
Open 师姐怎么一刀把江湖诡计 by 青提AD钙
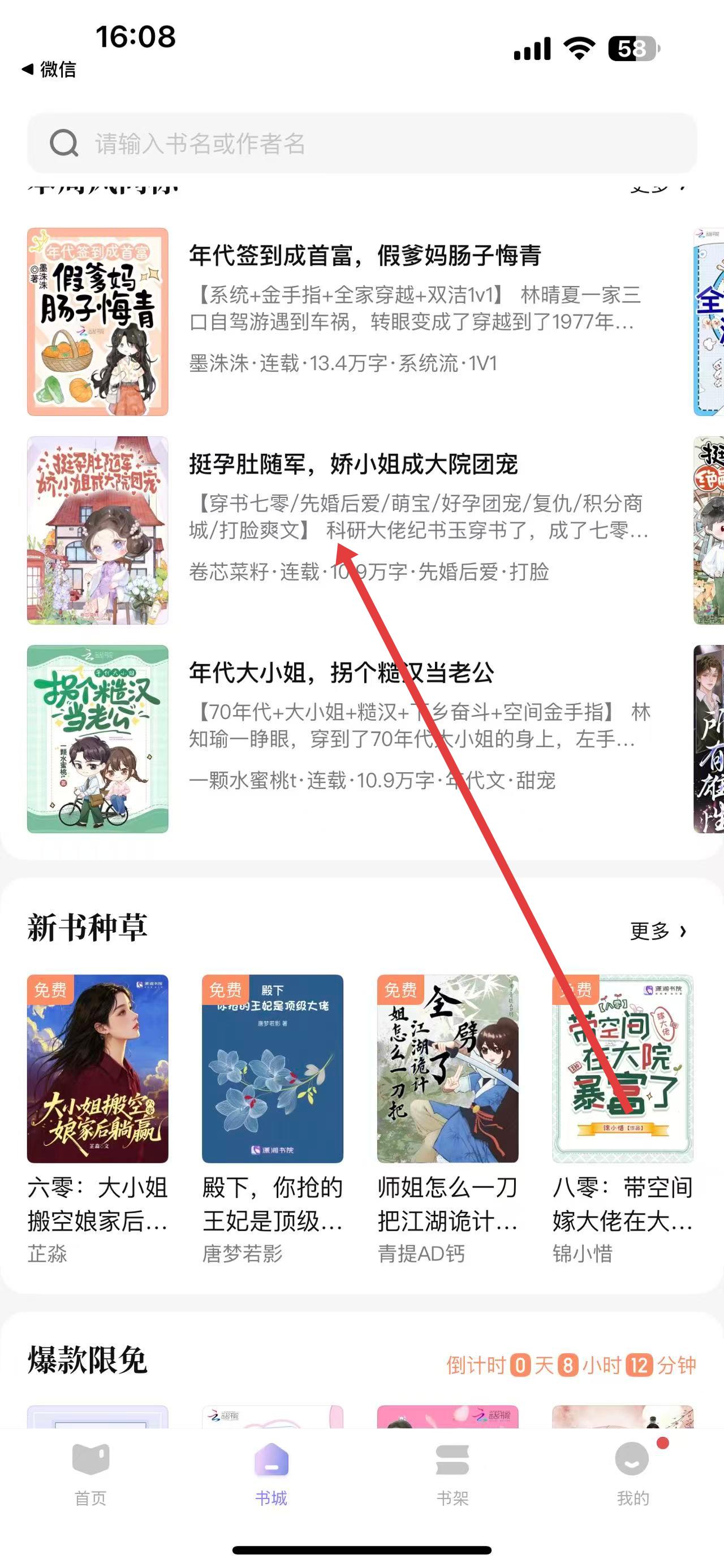(447, 1069)
